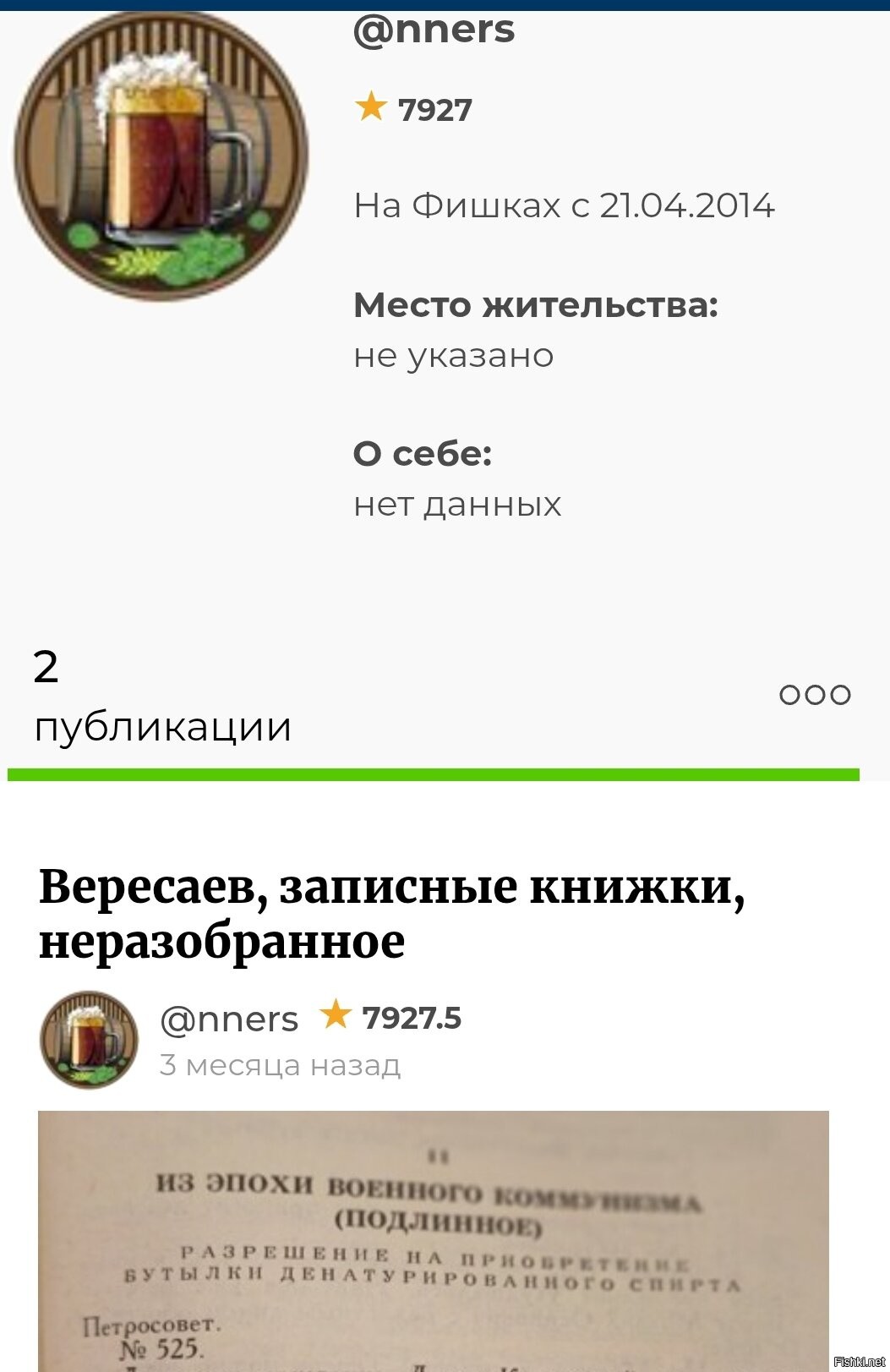Select the "2 публикации" tab
Viewport: 890px width, 1372px height.
[162, 697]
